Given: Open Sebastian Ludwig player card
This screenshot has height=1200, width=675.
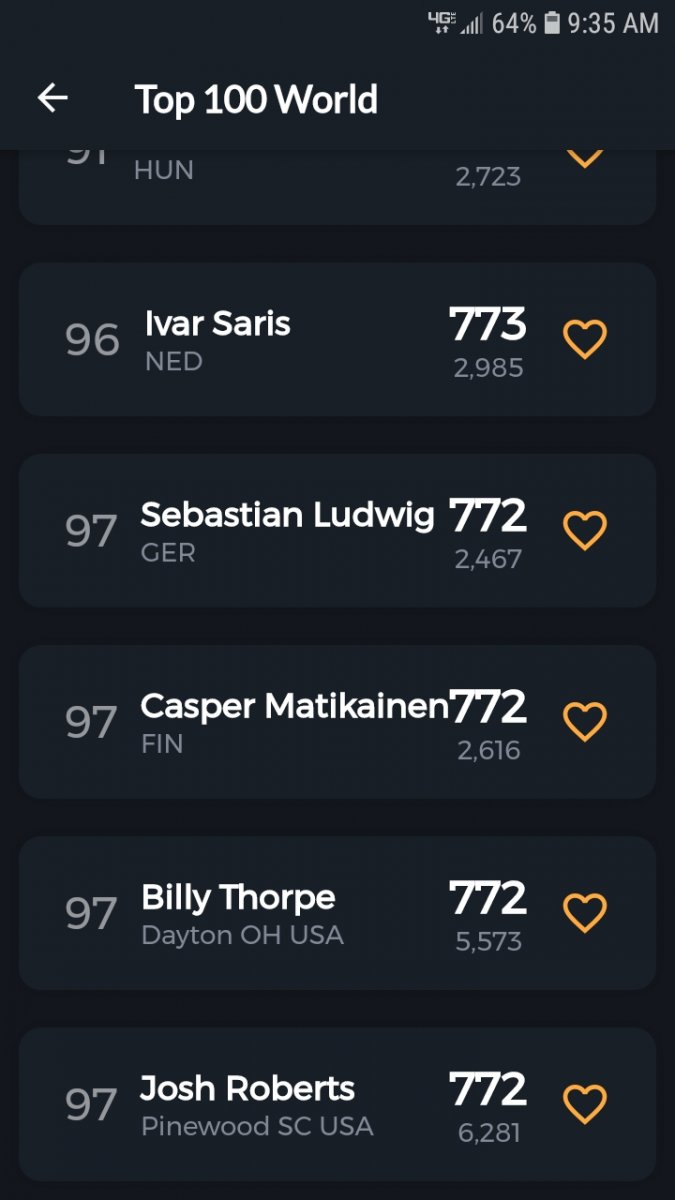Looking at the screenshot, I should (x=337, y=530).
